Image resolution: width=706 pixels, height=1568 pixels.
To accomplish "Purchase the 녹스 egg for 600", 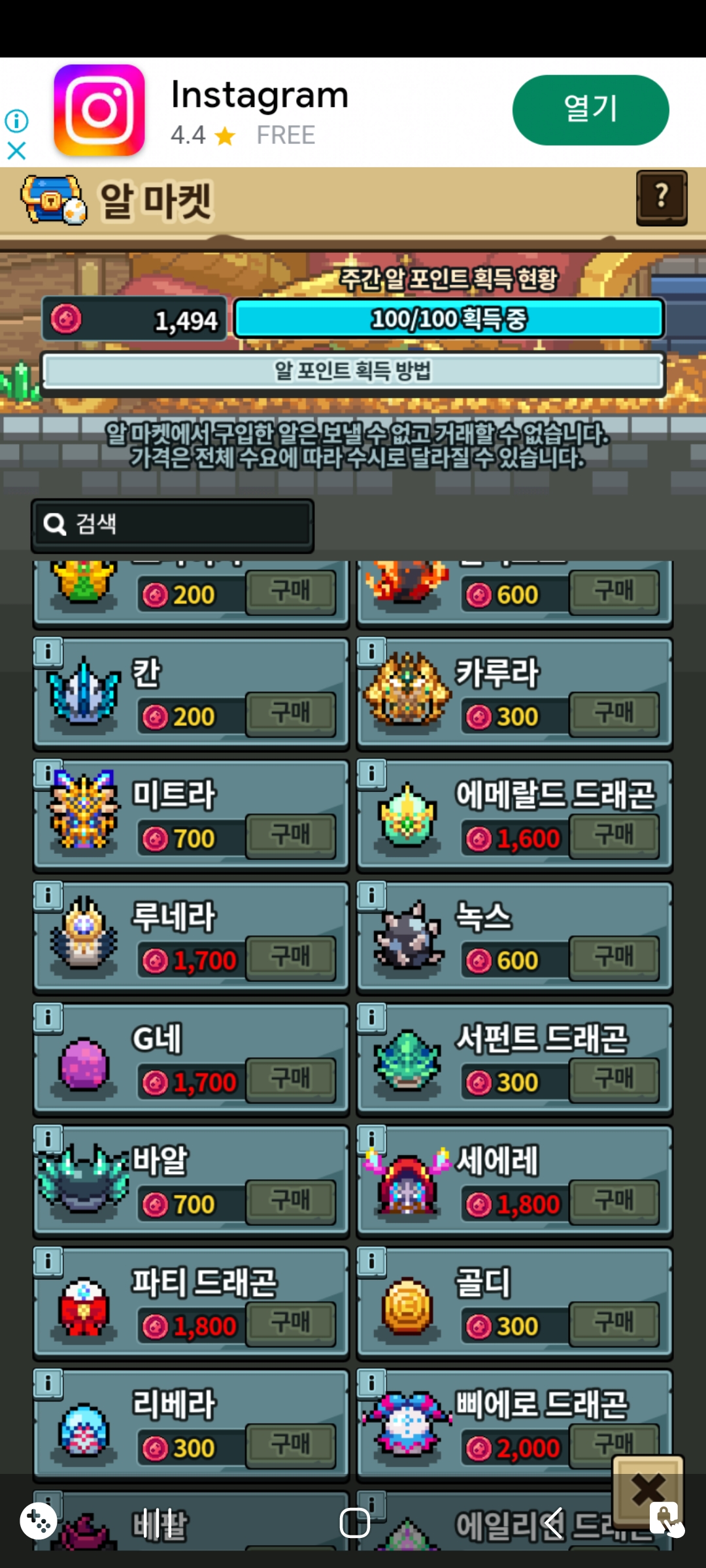I will [x=614, y=958].
